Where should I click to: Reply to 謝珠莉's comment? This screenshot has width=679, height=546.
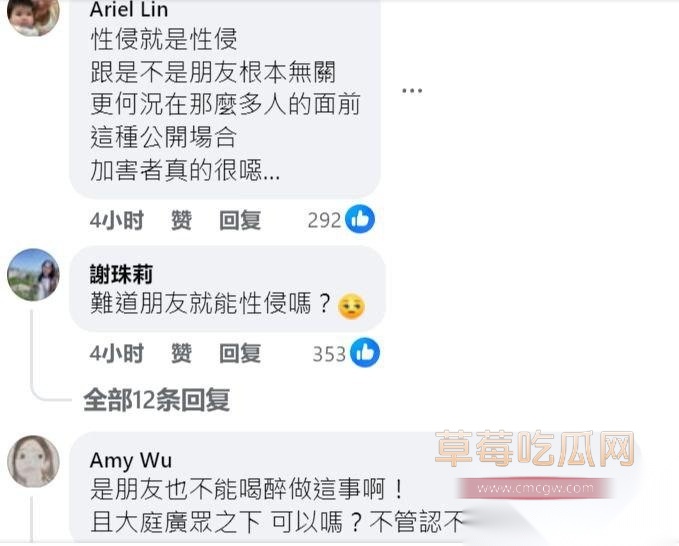click(240, 353)
